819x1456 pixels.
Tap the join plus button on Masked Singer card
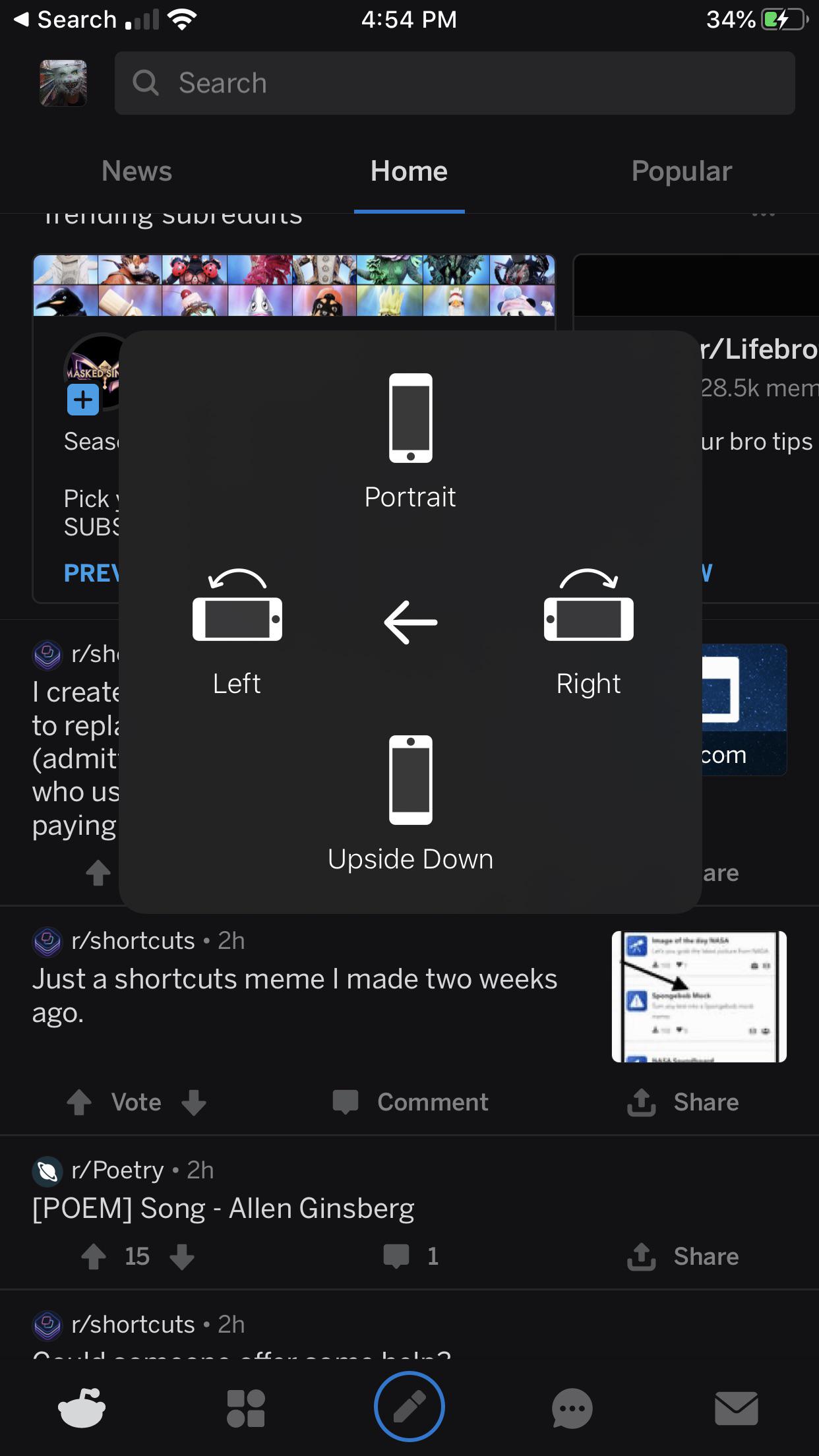(x=82, y=399)
